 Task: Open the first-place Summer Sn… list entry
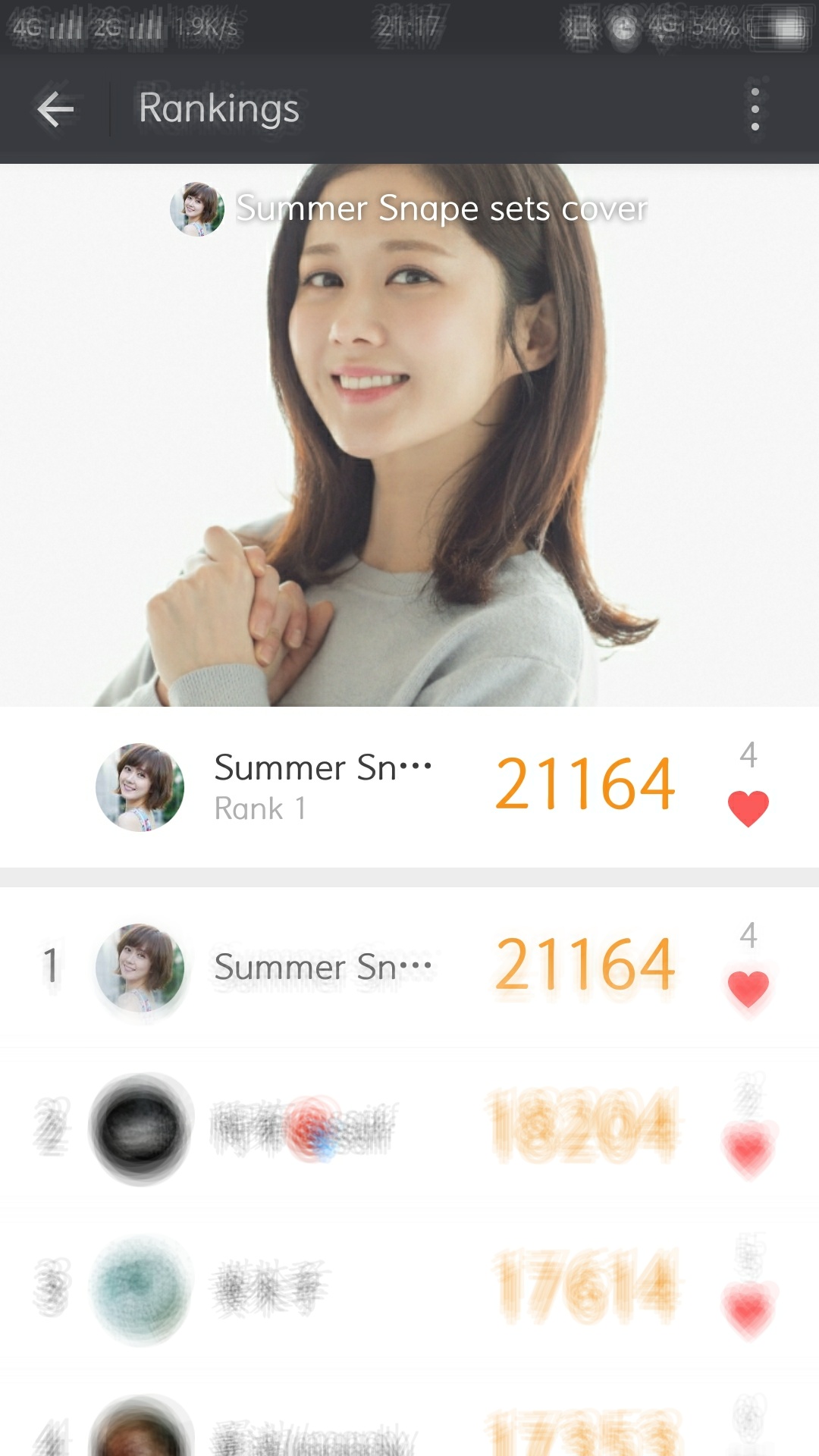(x=409, y=967)
